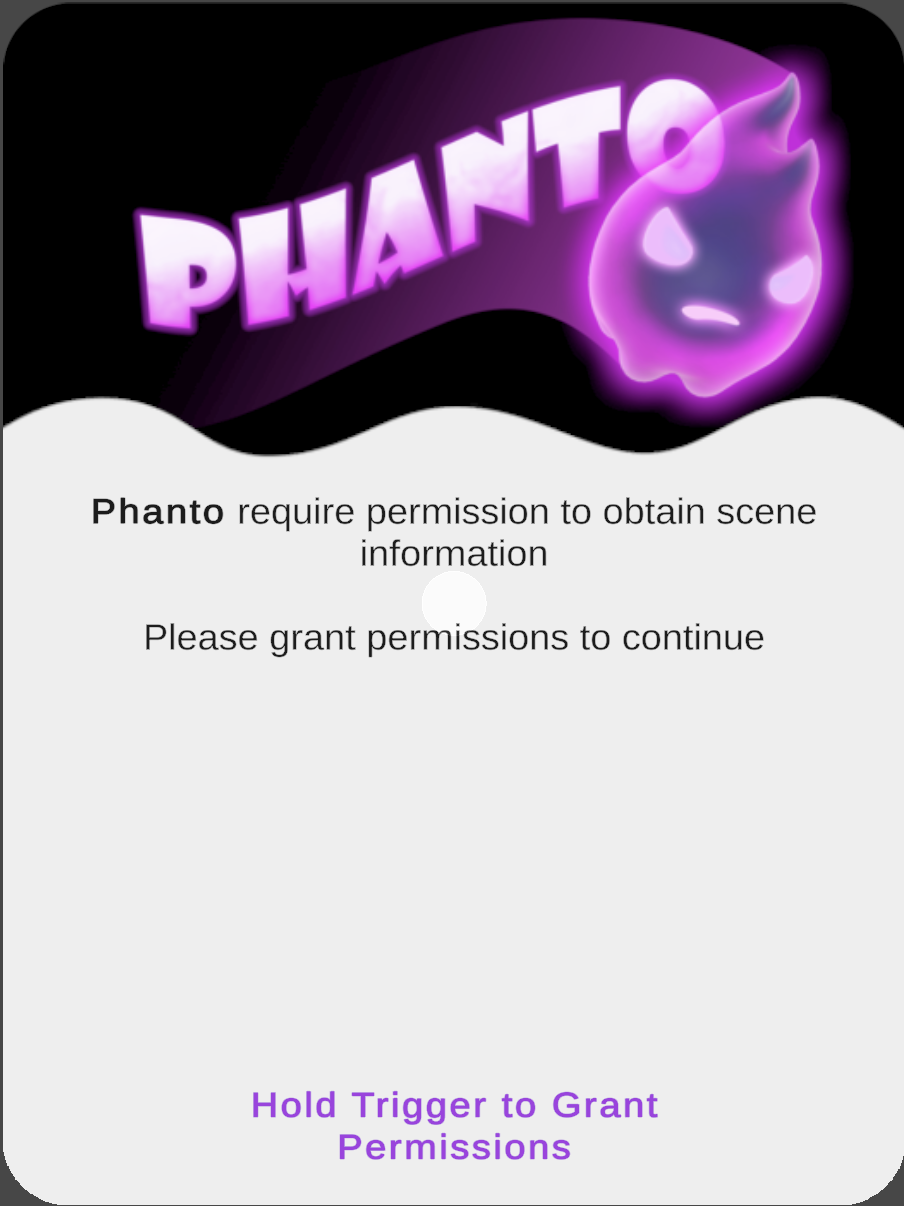Click the grant permissions instruction line
Screen dimensions: 904x1206
point(452,637)
